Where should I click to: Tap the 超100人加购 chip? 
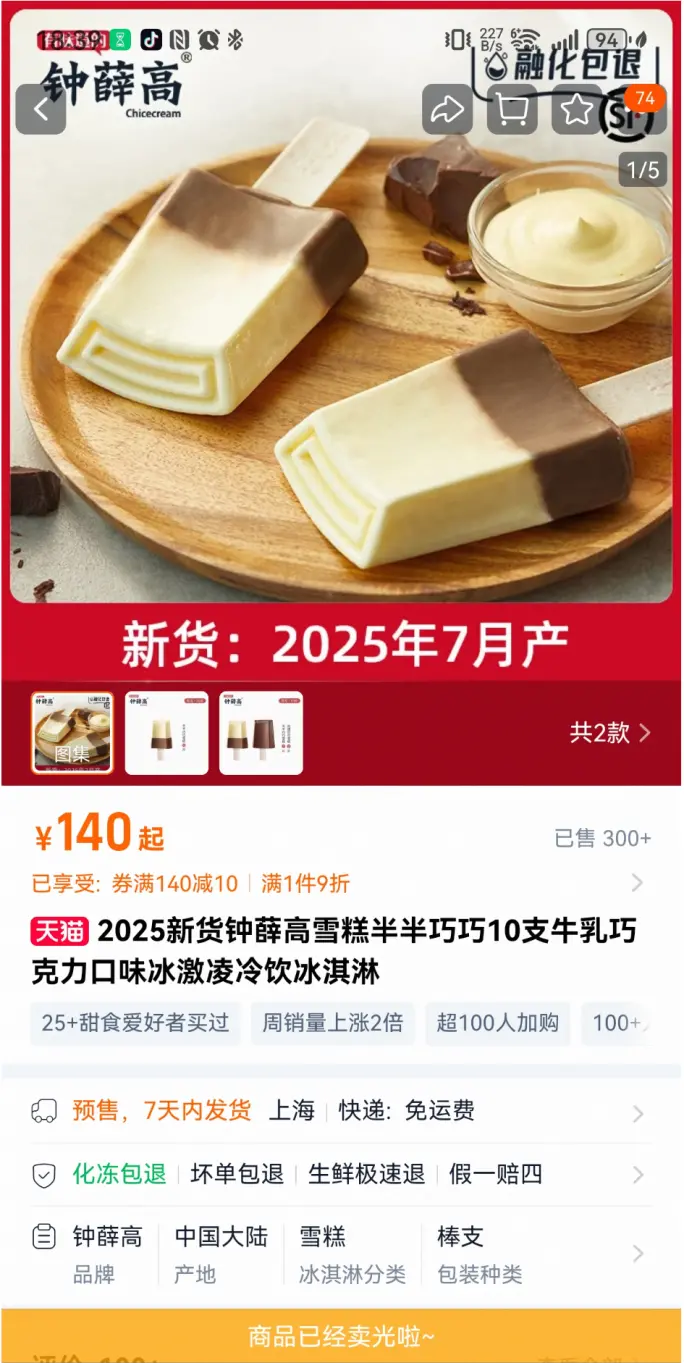497,1023
